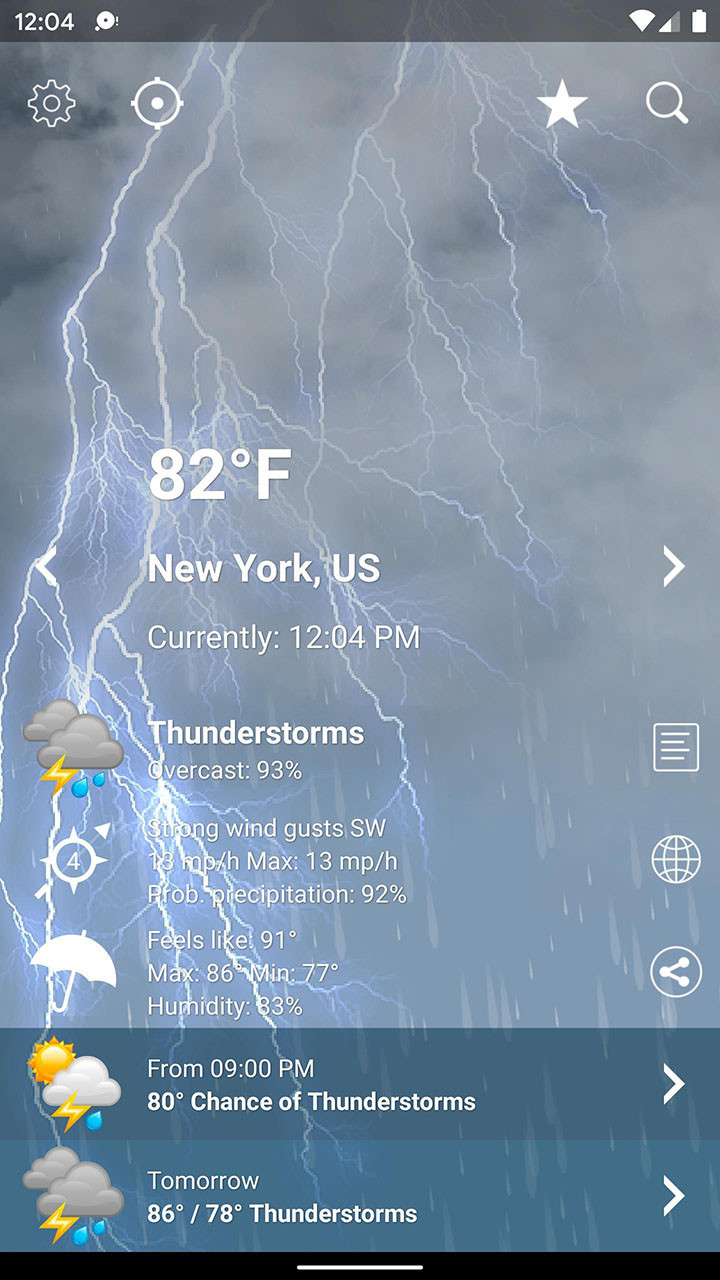Open the detailed text forecast icon
The image size is (720, 1280).
pos(675,747)
